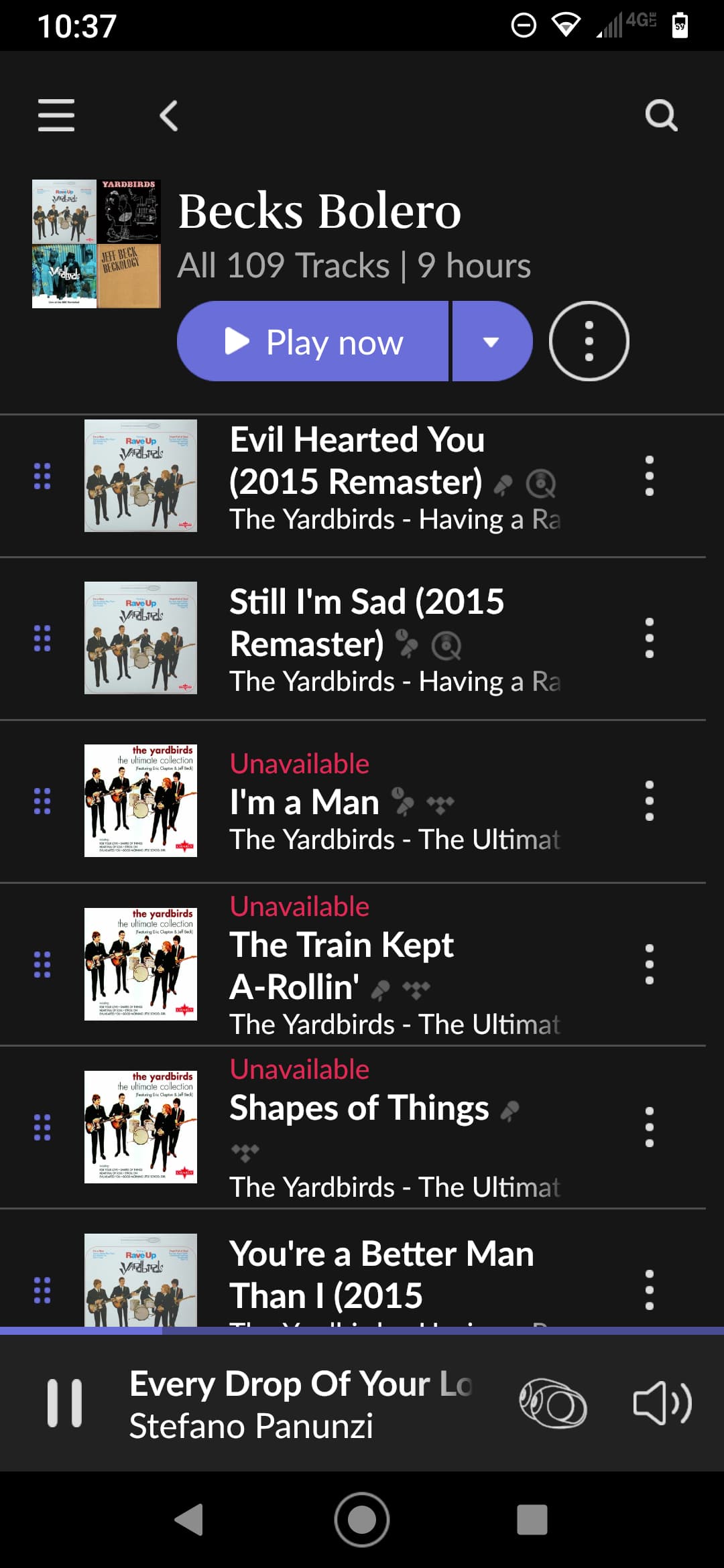Tap Play now for Becks Bolero

click(x=313, y=342)
